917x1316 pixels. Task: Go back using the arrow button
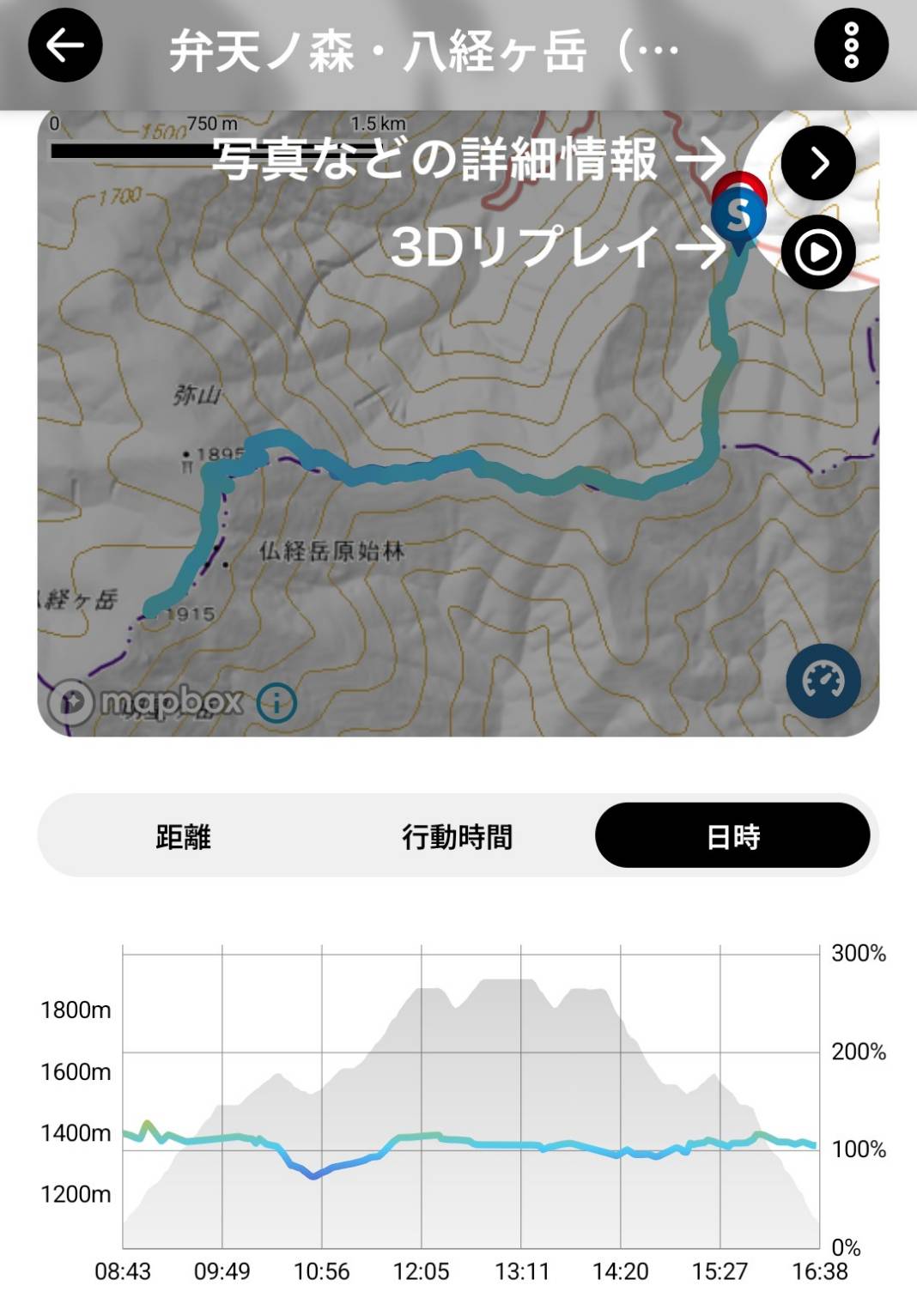click(x=65, y=45)
